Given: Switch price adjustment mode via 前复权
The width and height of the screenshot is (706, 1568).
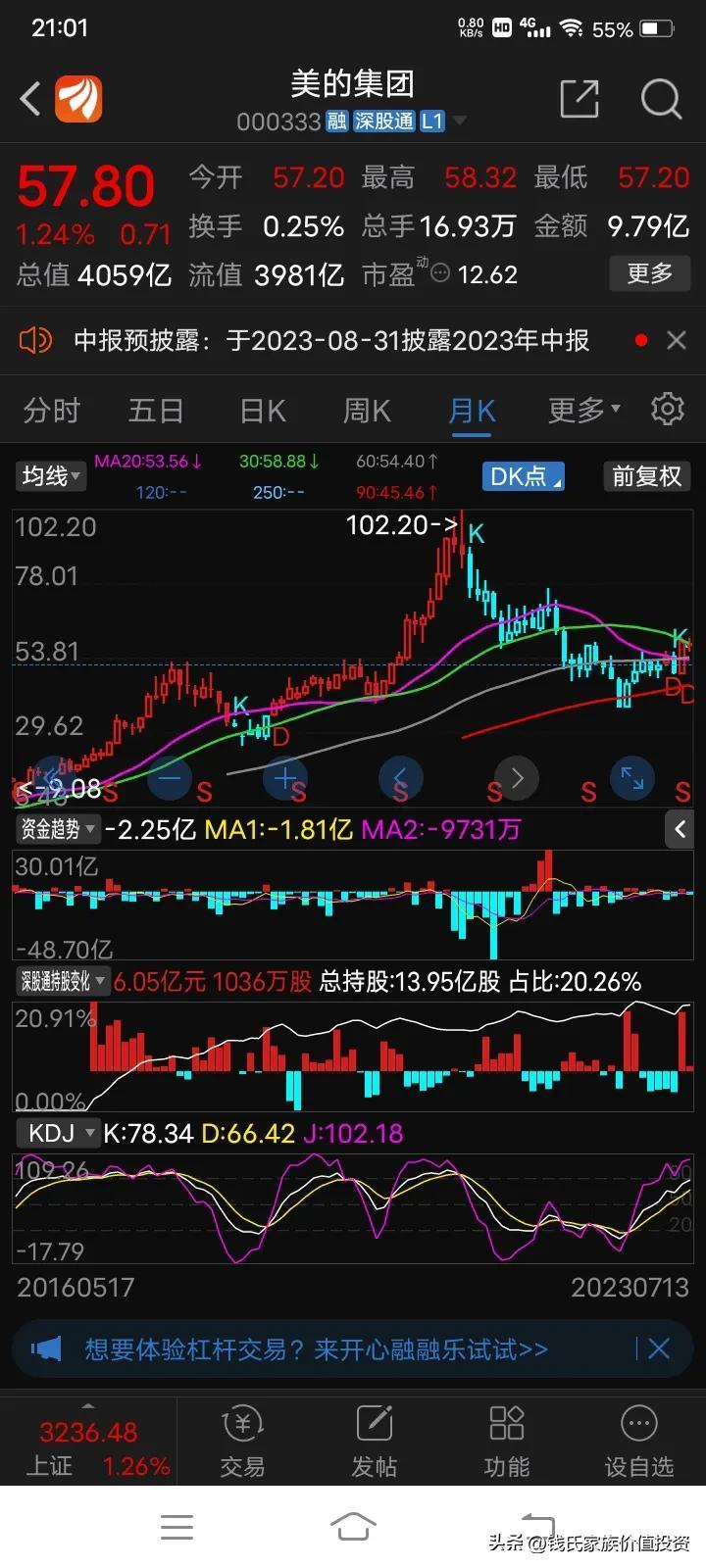Looking at the screenshot, I should pyautogui.click(x=646, y=476).
